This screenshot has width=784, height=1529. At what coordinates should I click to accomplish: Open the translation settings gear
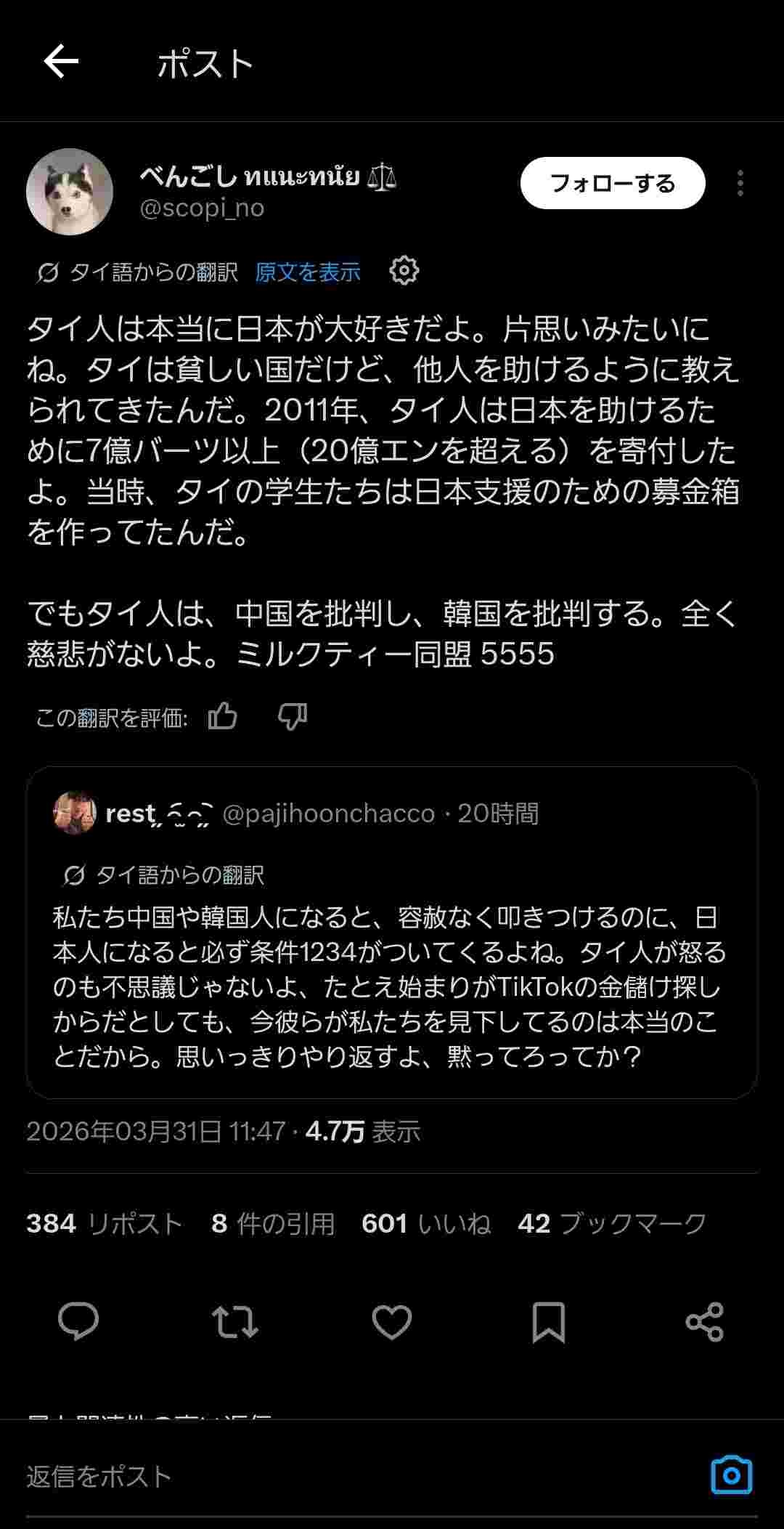(x=404, y=271)
